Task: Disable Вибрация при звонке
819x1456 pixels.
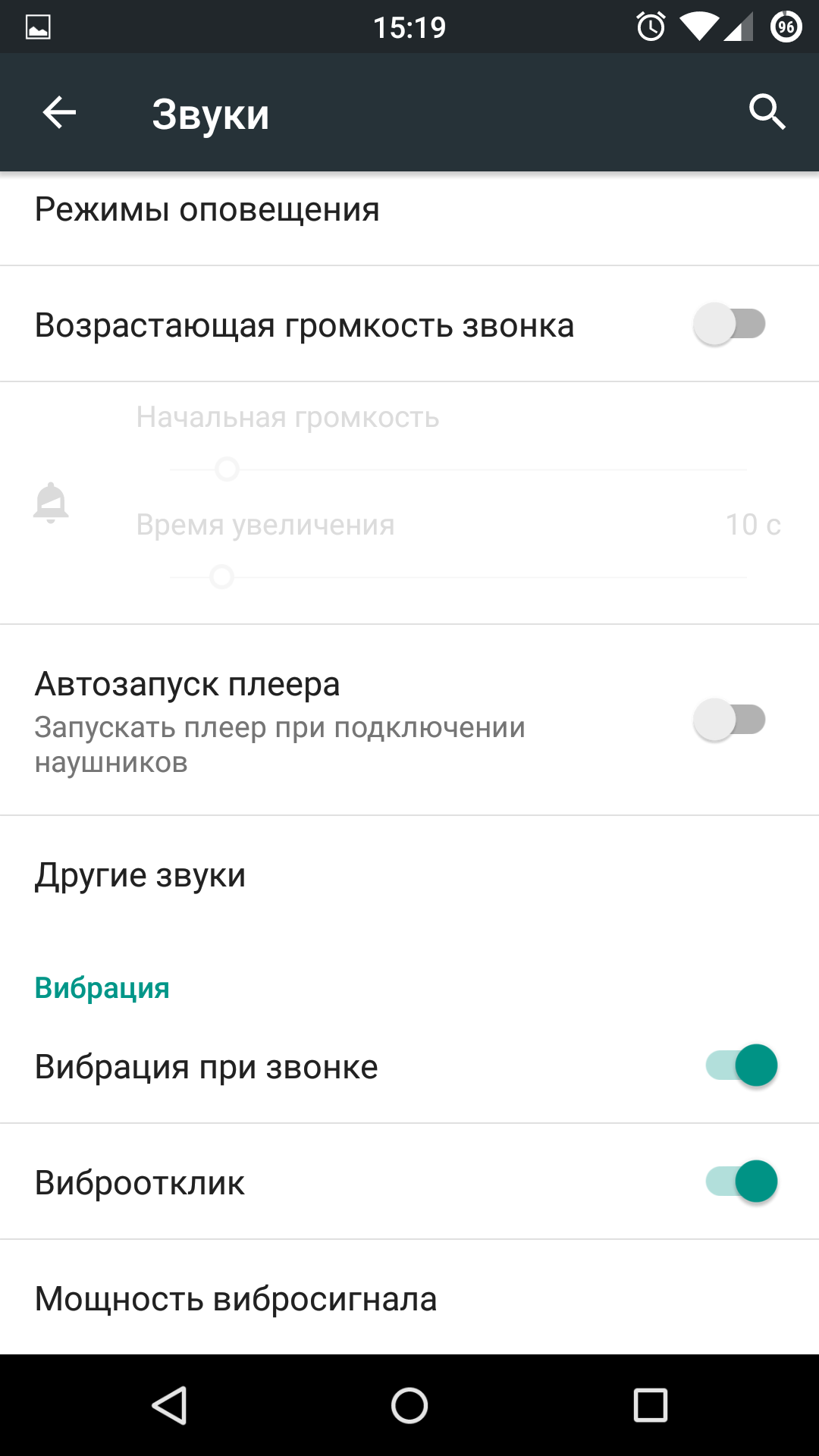Action: (742, 1065)
